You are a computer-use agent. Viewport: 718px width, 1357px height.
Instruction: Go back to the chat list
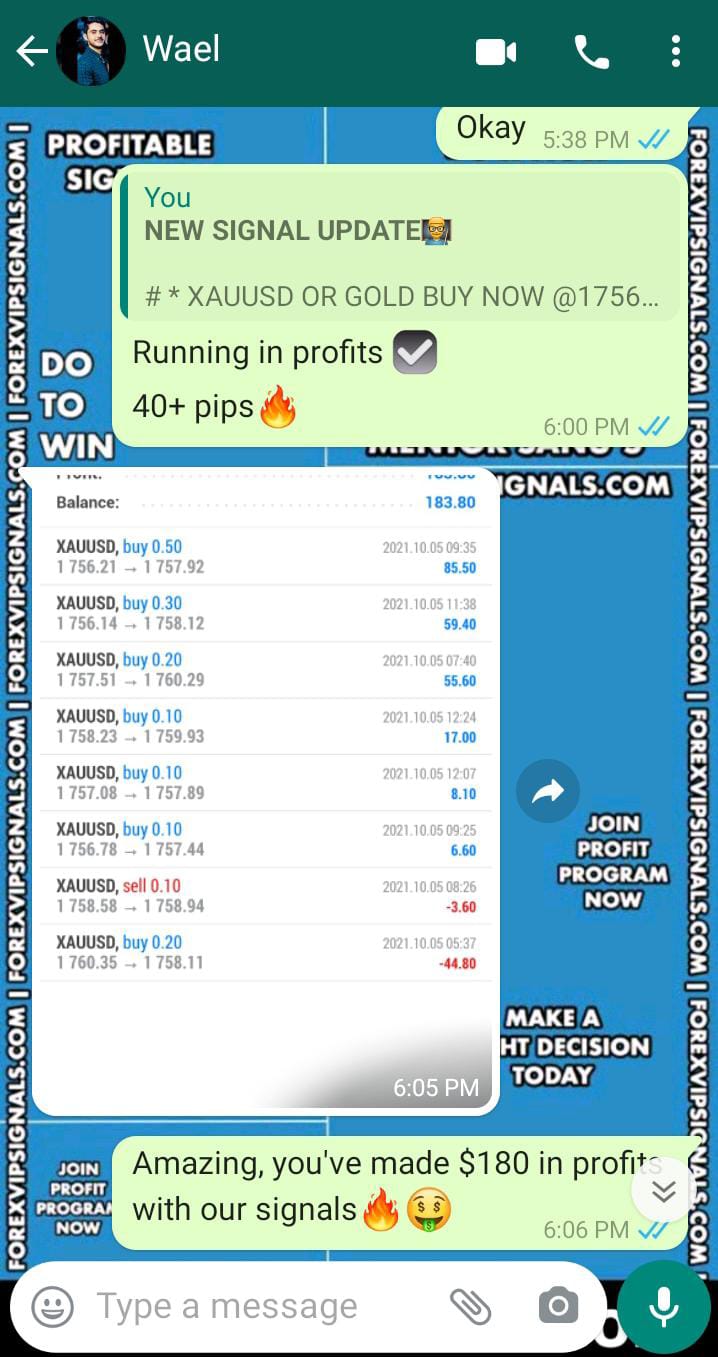point(31,51)
